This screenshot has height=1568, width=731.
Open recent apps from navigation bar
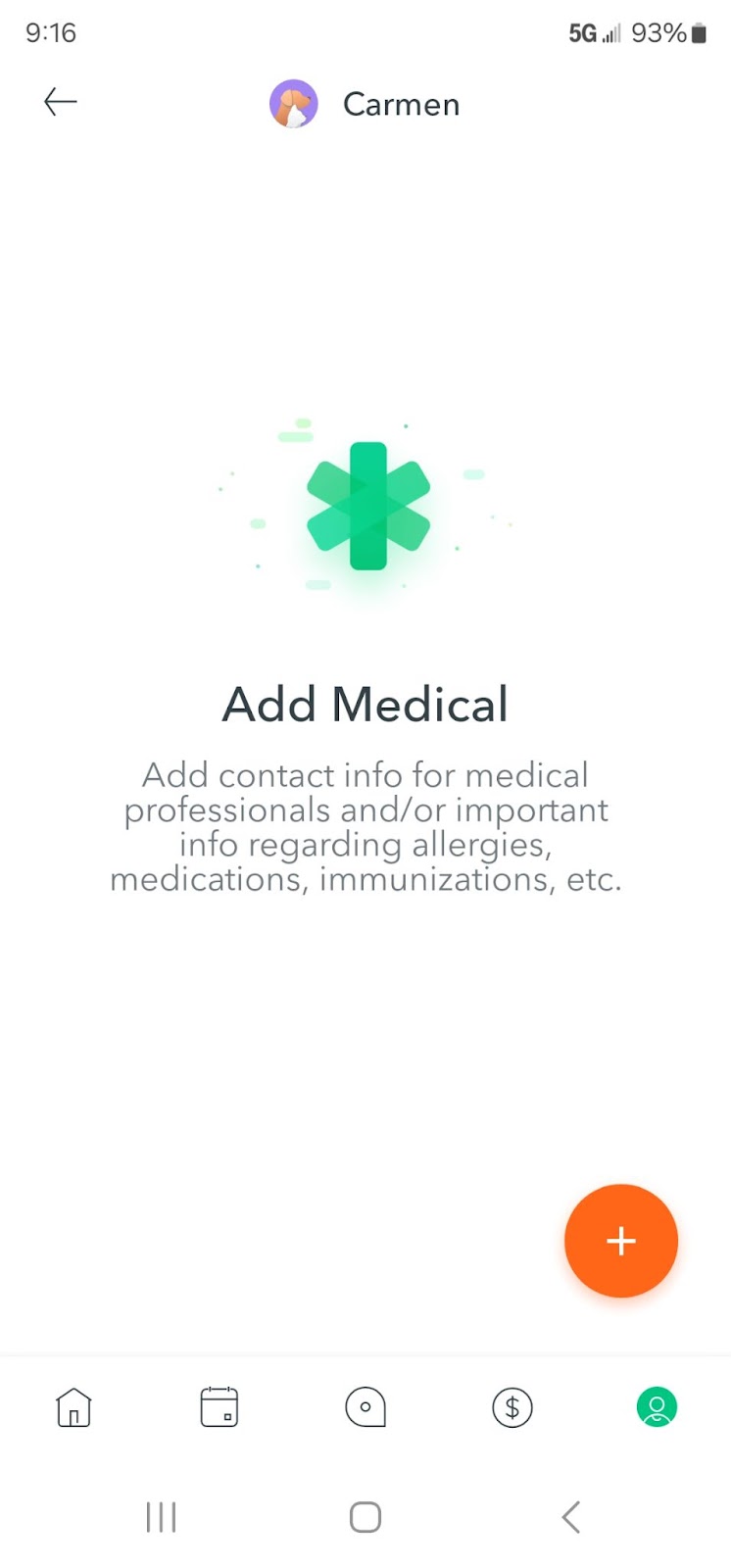tap(161, 1517)
